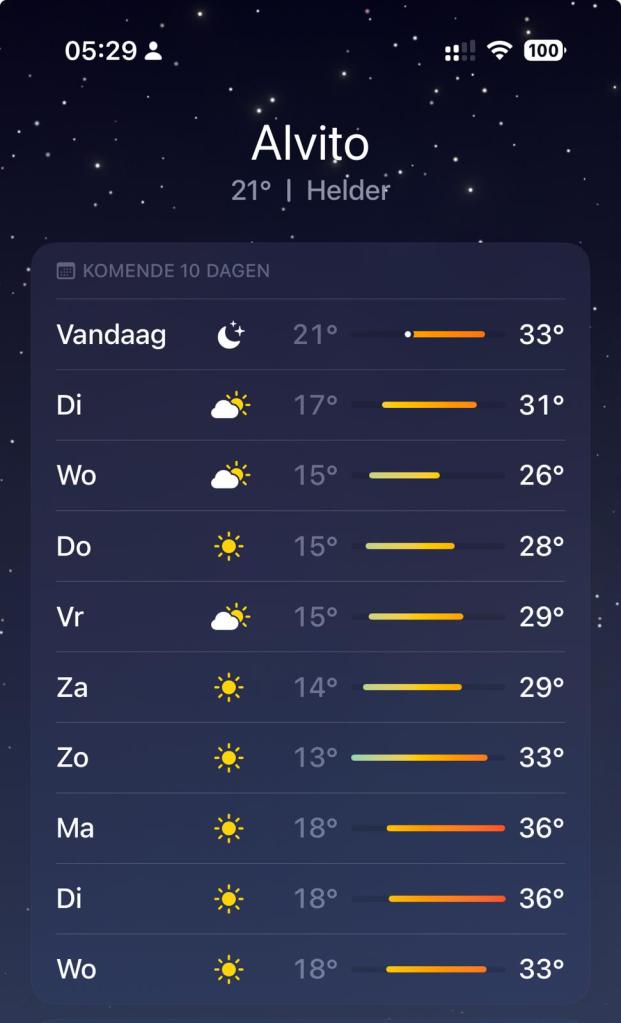Open the Wo forecast with 26° high
The image size is (621, 1023).
click(310, 475)
